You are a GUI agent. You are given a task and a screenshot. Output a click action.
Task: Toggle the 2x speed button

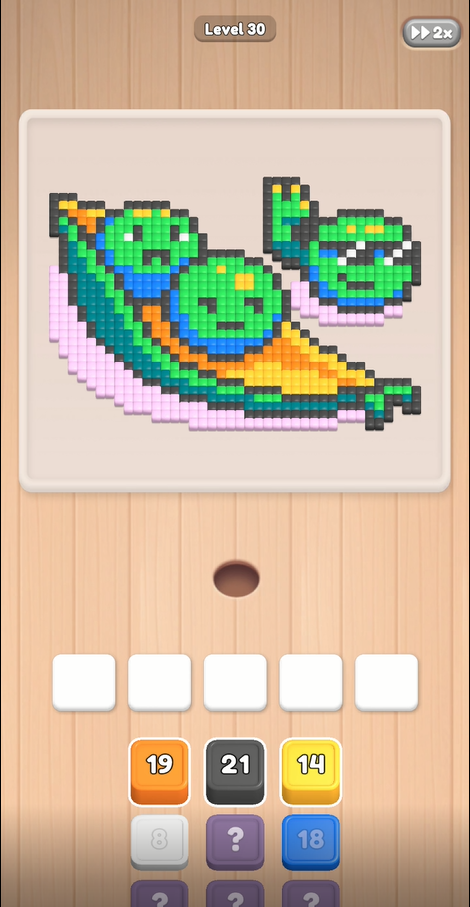432,33
